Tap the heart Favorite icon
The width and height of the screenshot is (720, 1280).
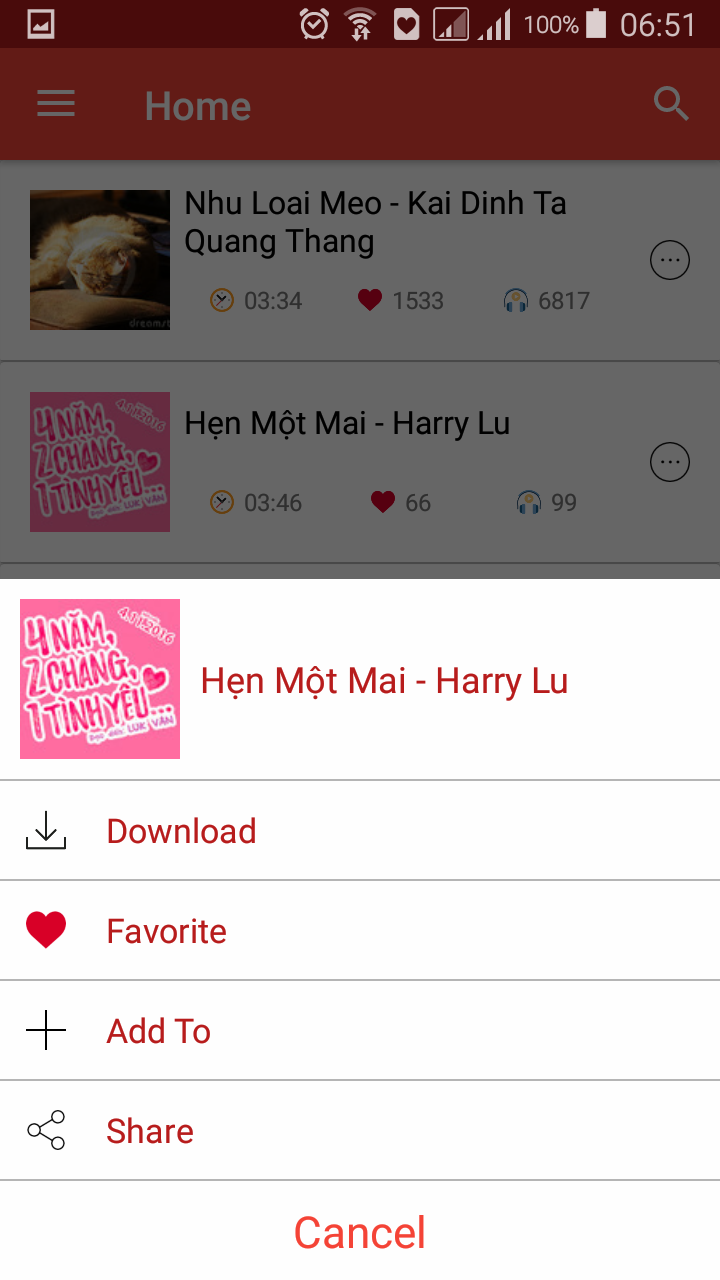[x=45, y=929]
